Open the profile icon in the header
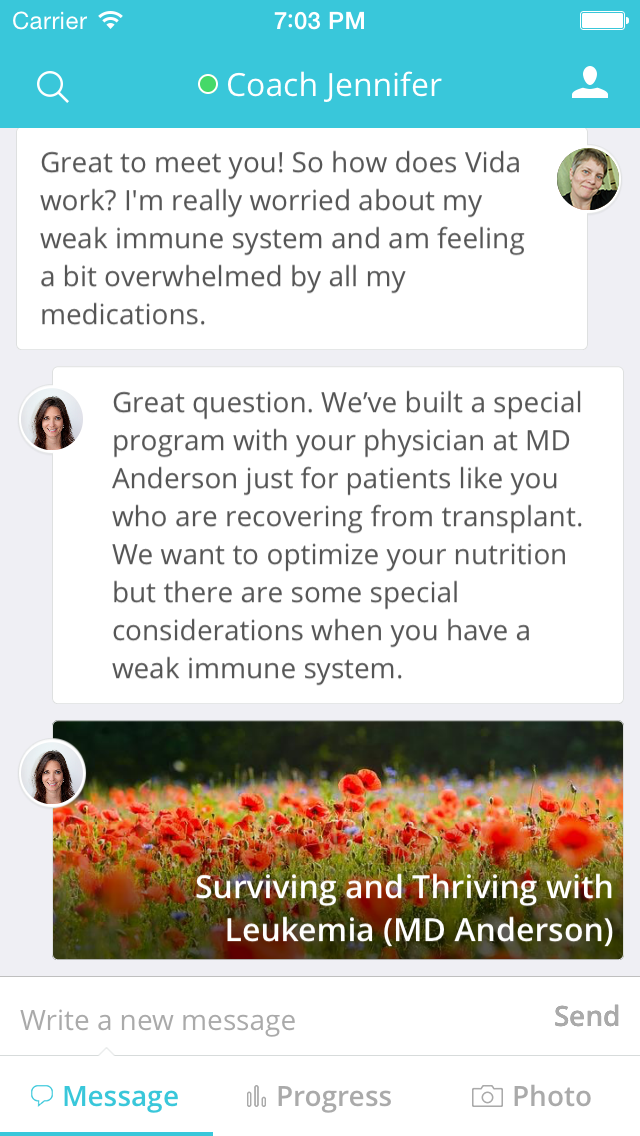 click(590, 84)
